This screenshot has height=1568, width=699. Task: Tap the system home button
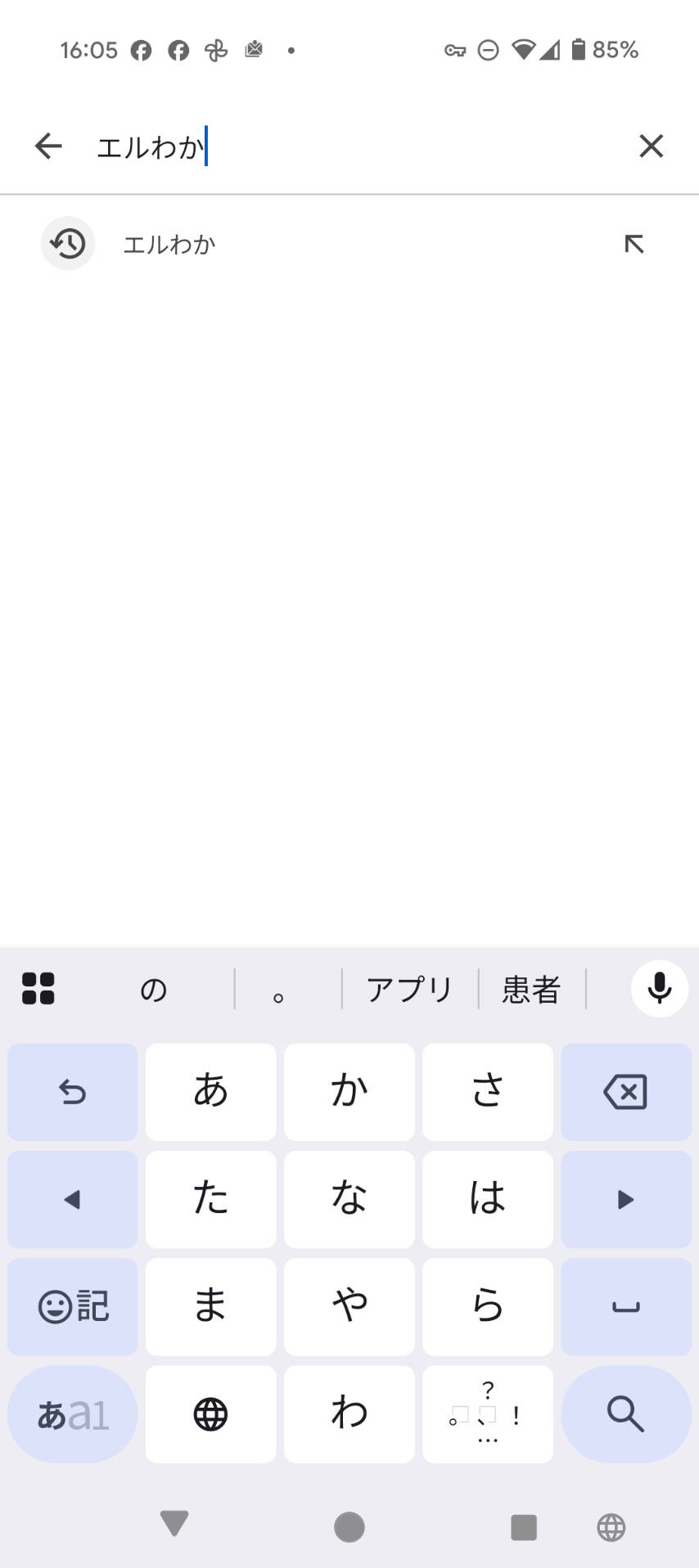coord(349,1526)
